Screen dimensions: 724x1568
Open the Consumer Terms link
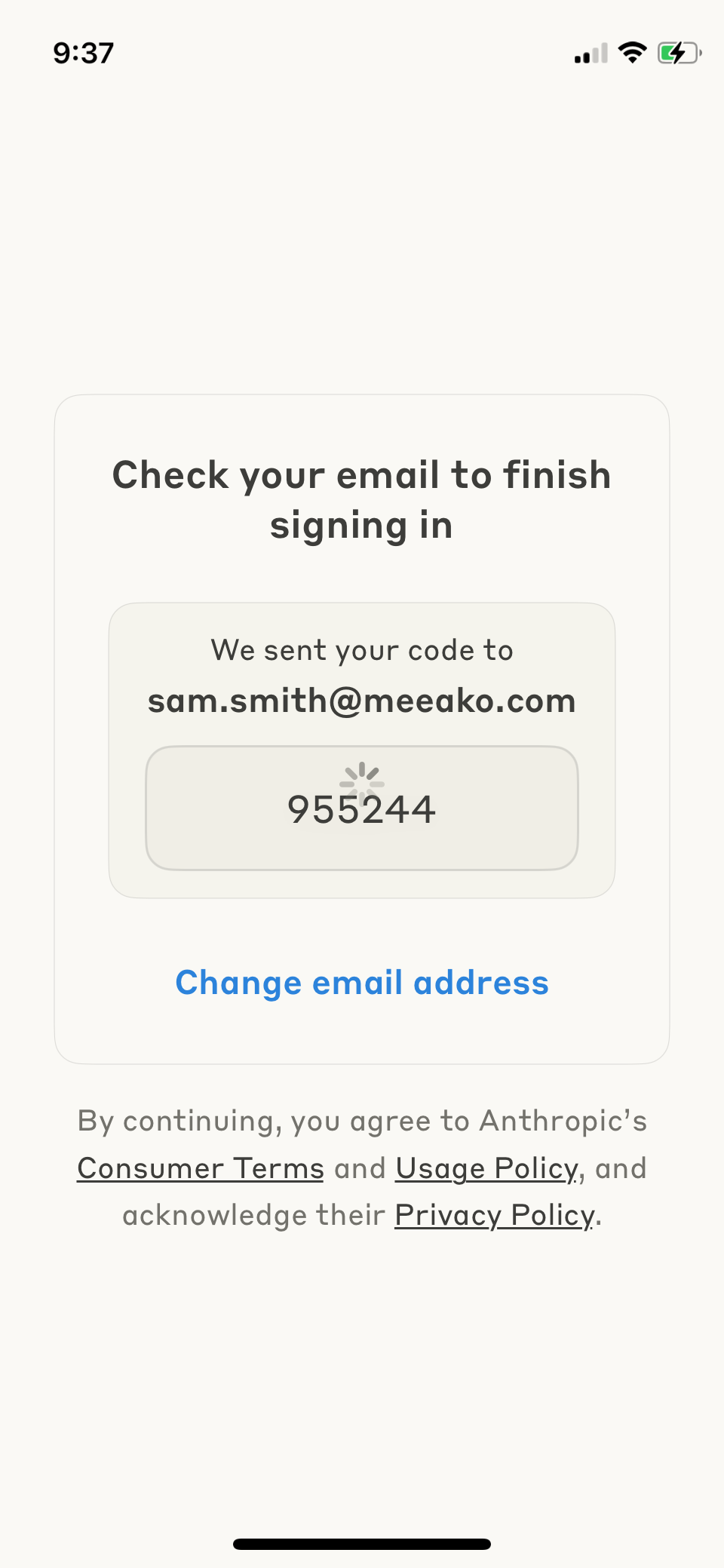pyautogui.click(x=201, y=1168)
